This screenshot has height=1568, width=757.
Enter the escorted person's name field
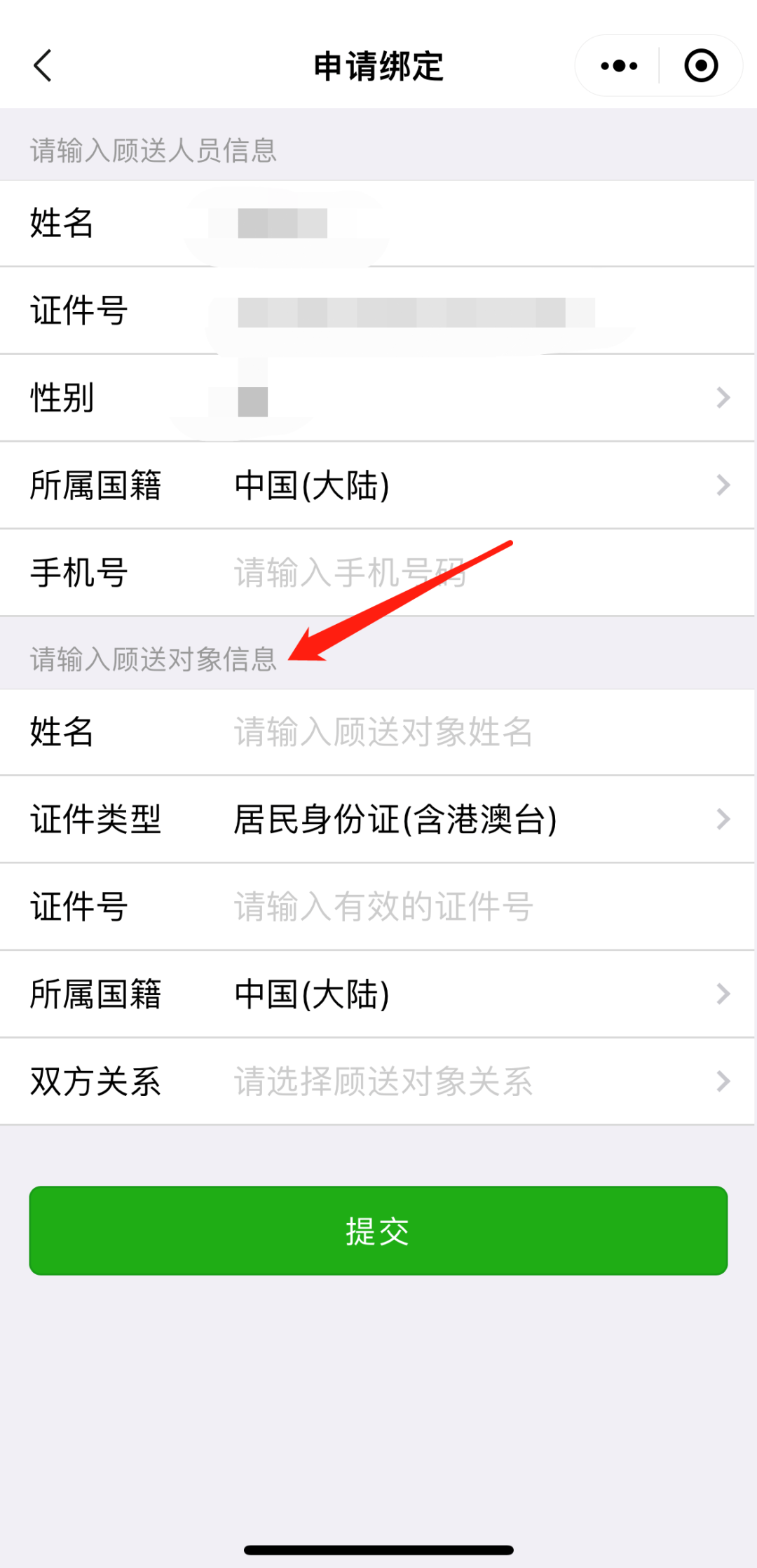(x=477, y=732)
